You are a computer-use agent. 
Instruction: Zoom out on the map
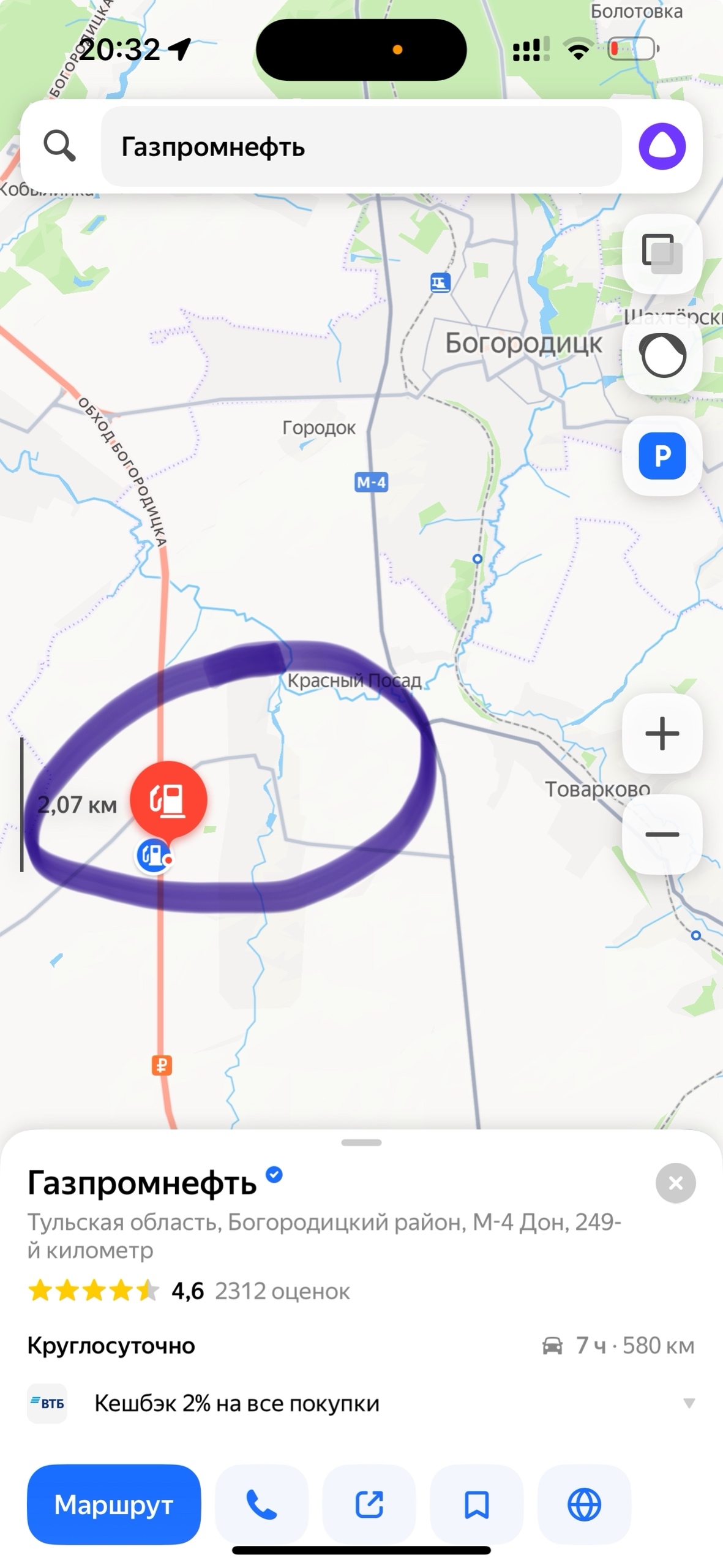coord(662,834)
